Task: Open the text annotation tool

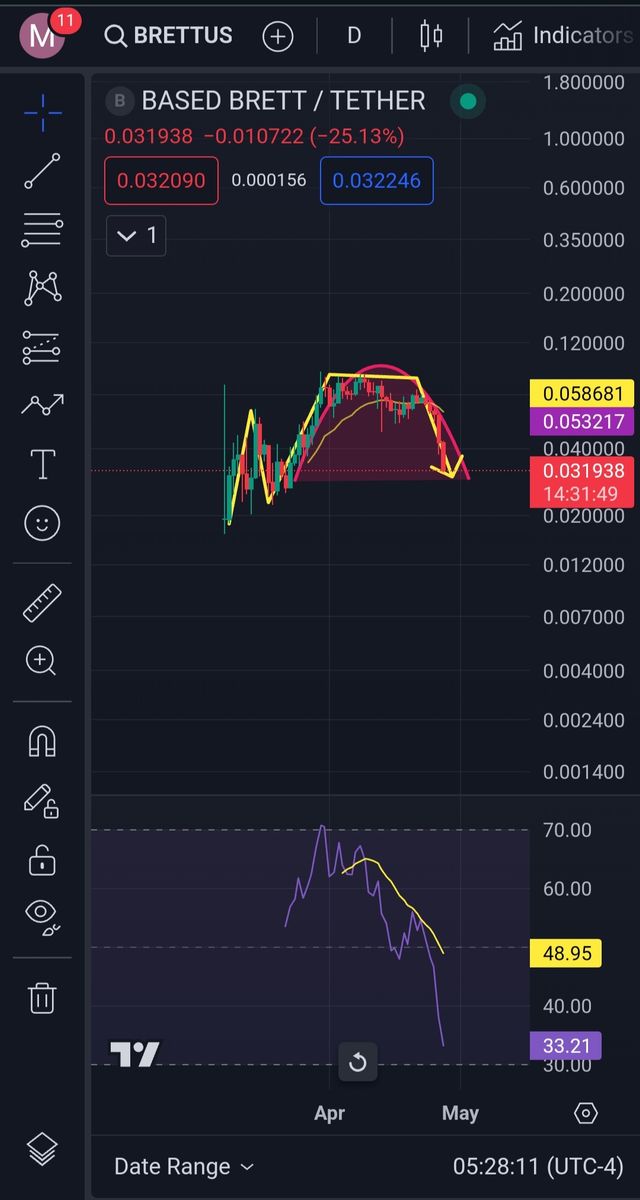Action: click(42, 464)
